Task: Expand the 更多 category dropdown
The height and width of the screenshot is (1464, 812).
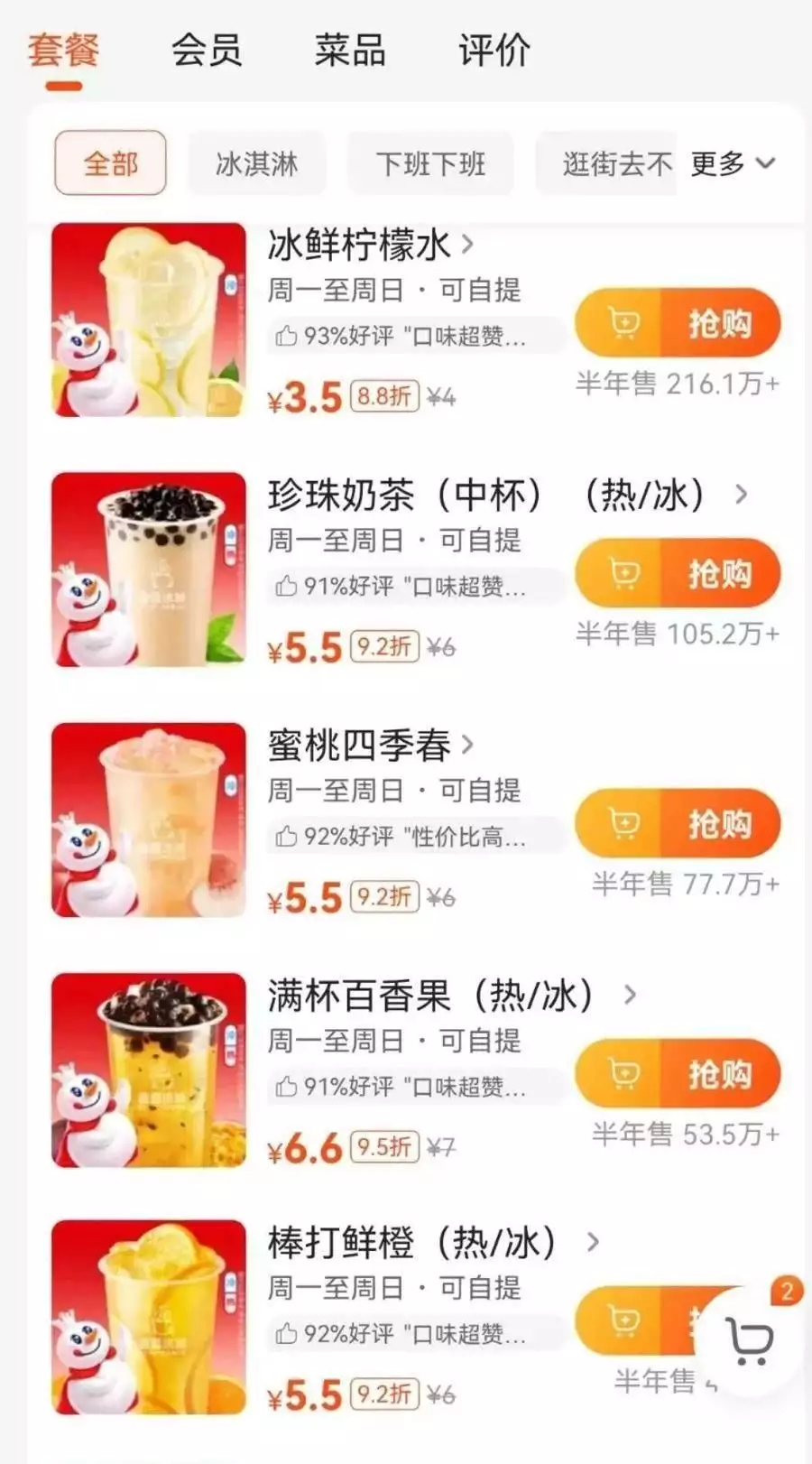Action: [x=733, y=163]
